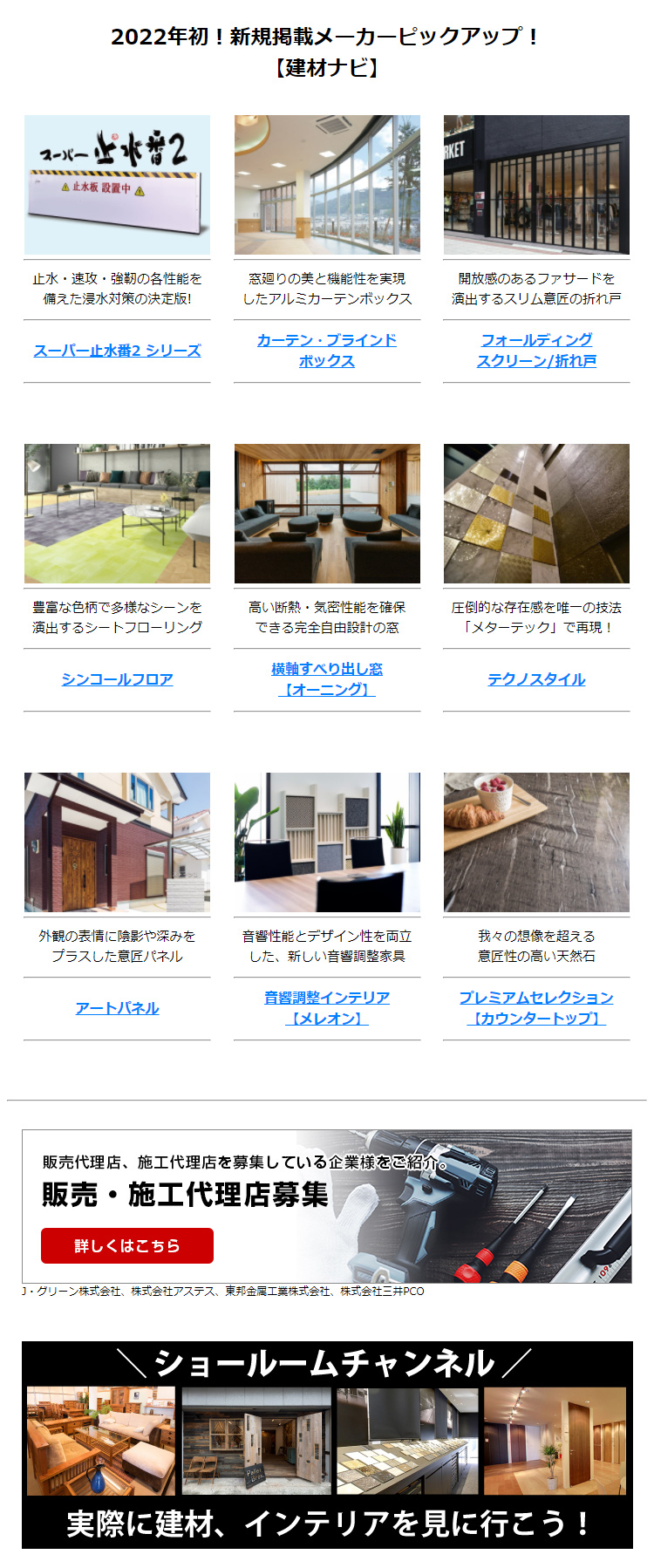The width and height of the screenshot is (654, 1568).
Task: Open the アートパネル link
Action: (x=117, y=1008)
